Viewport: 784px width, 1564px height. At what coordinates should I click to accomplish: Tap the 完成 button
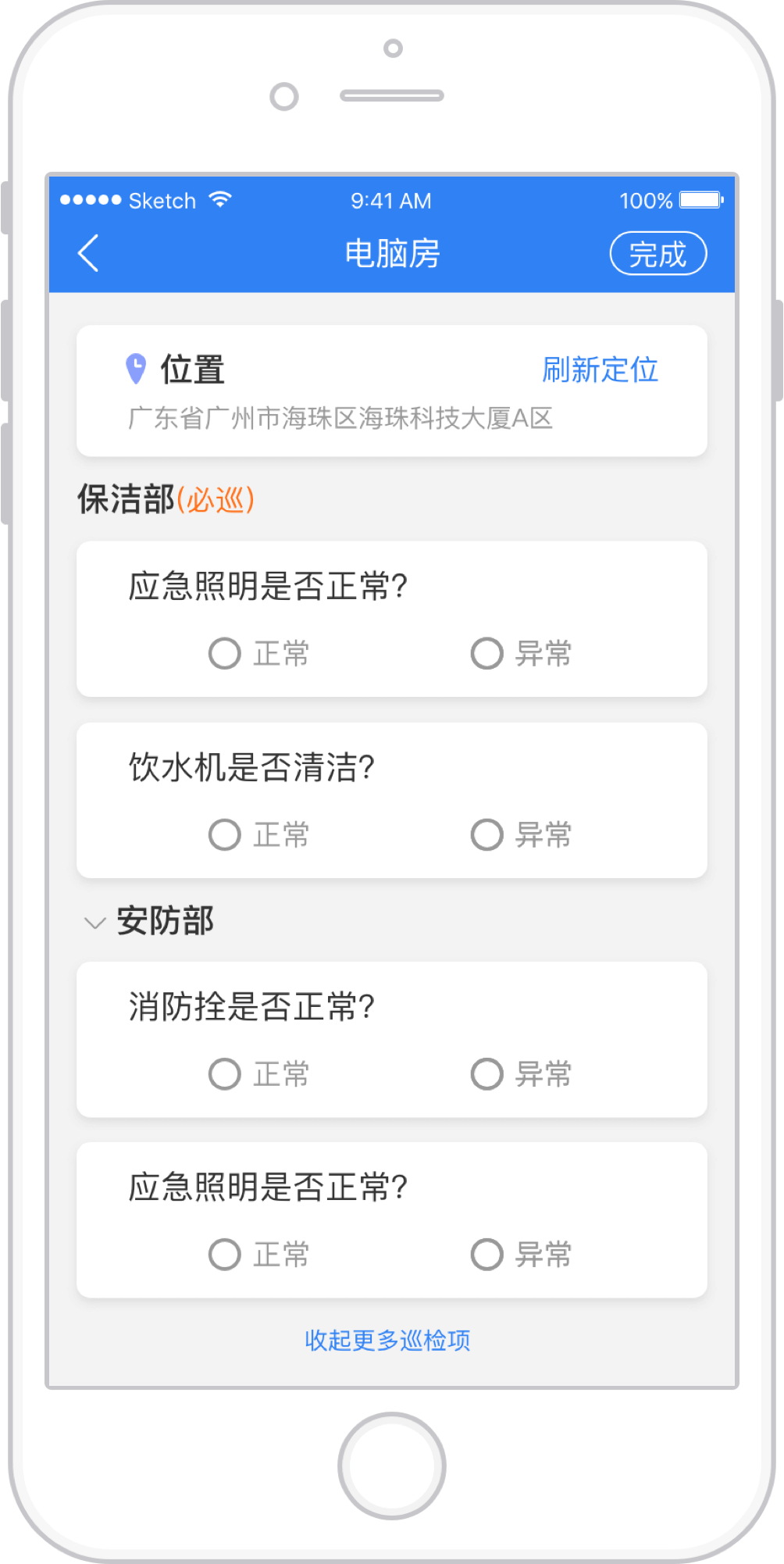[x=657, y=253]
